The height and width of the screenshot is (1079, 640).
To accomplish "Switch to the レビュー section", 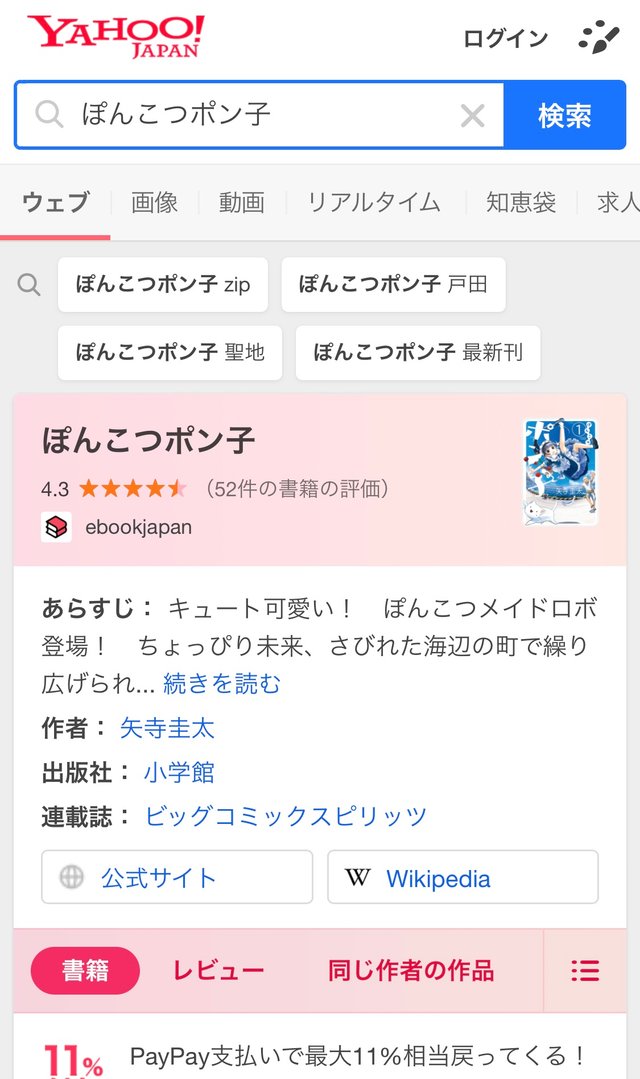I will tap(218, 970).
